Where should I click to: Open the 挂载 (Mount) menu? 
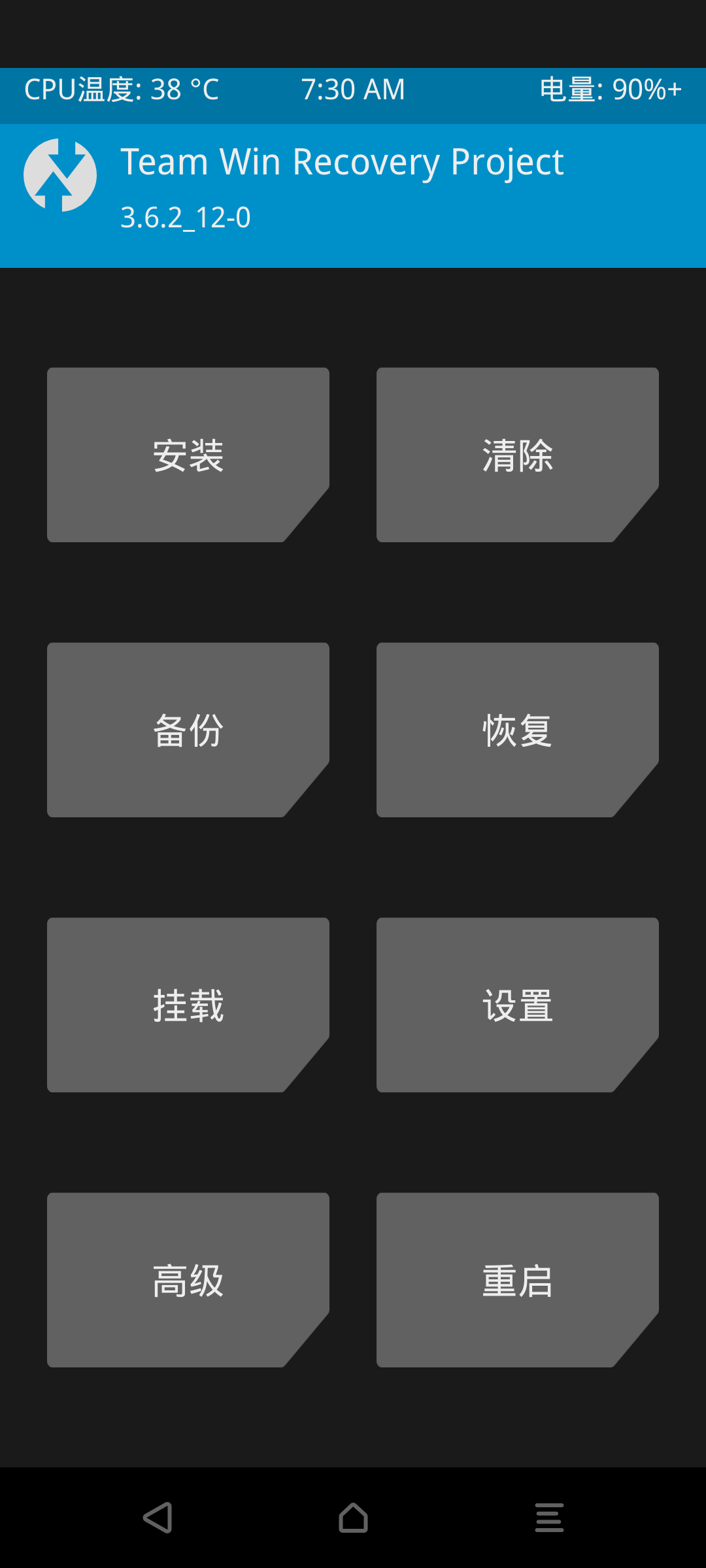click(188, 1005)
